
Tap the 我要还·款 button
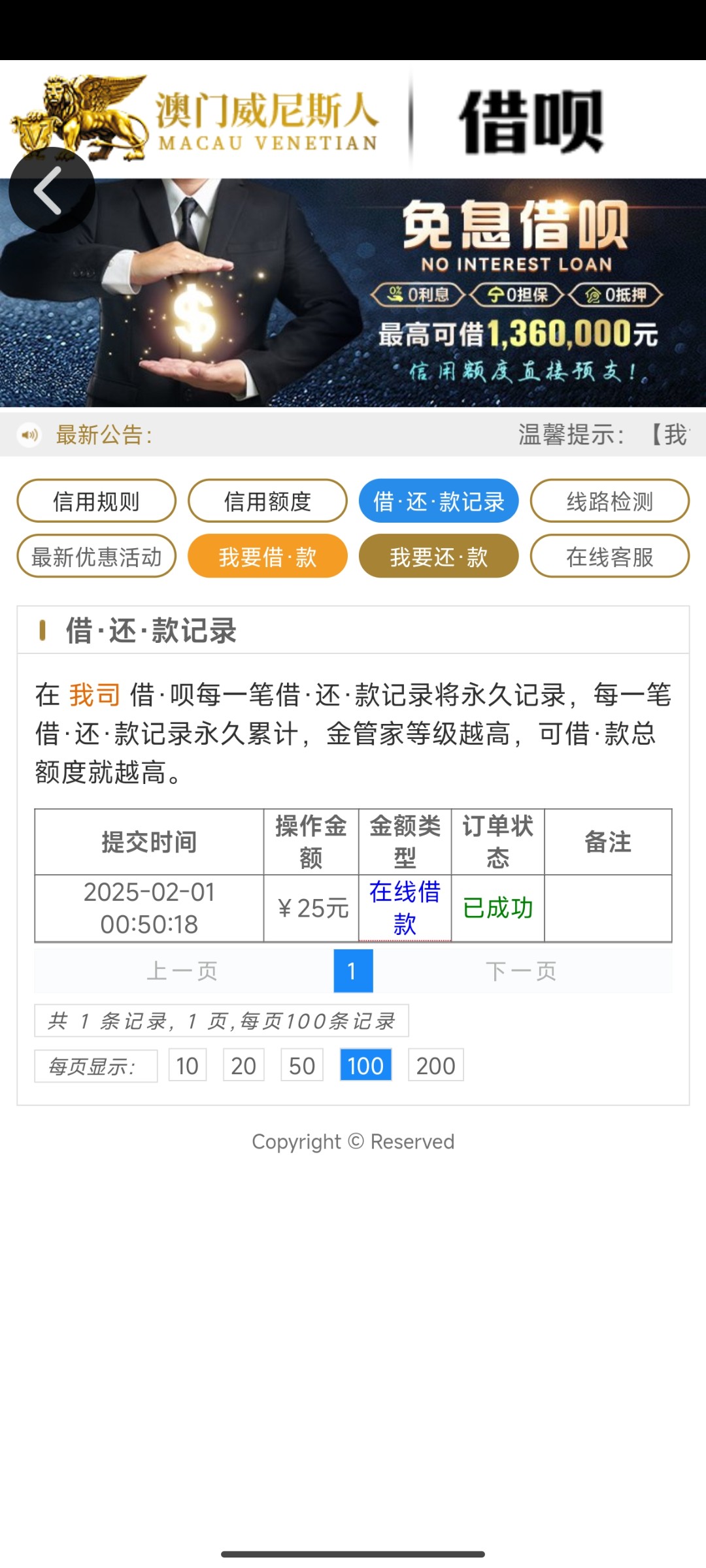point(439,557)
